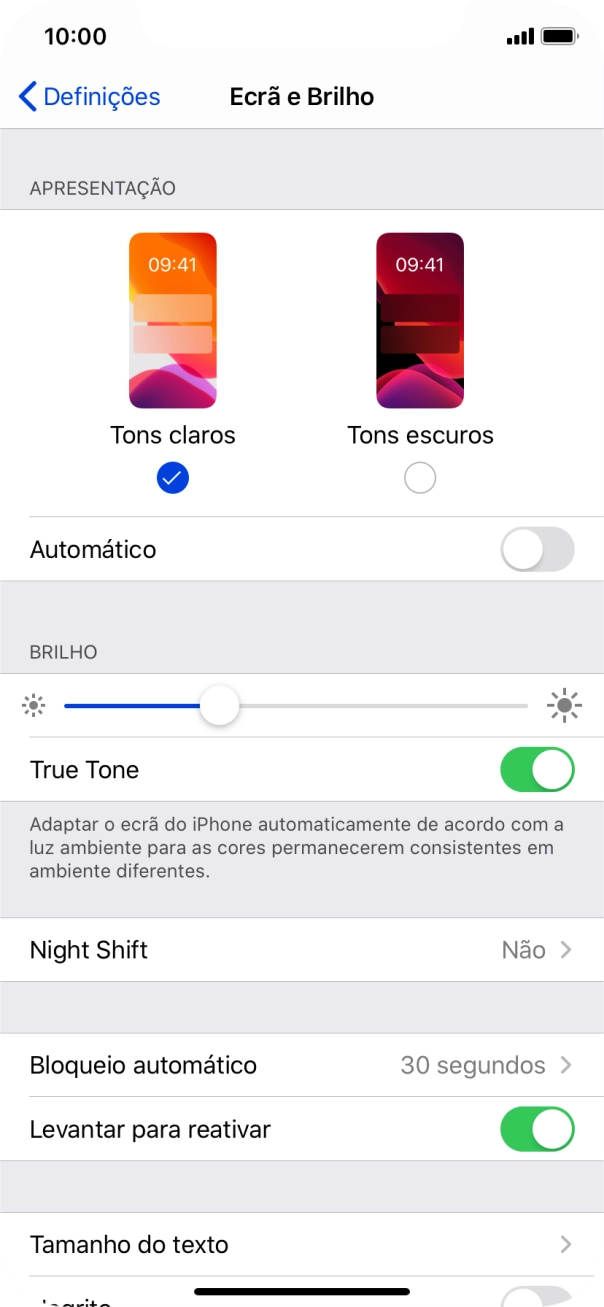Select the Tons claros appearance
Image resolution: width=604 pixels, height=1307 pixels.
(173, 479)
